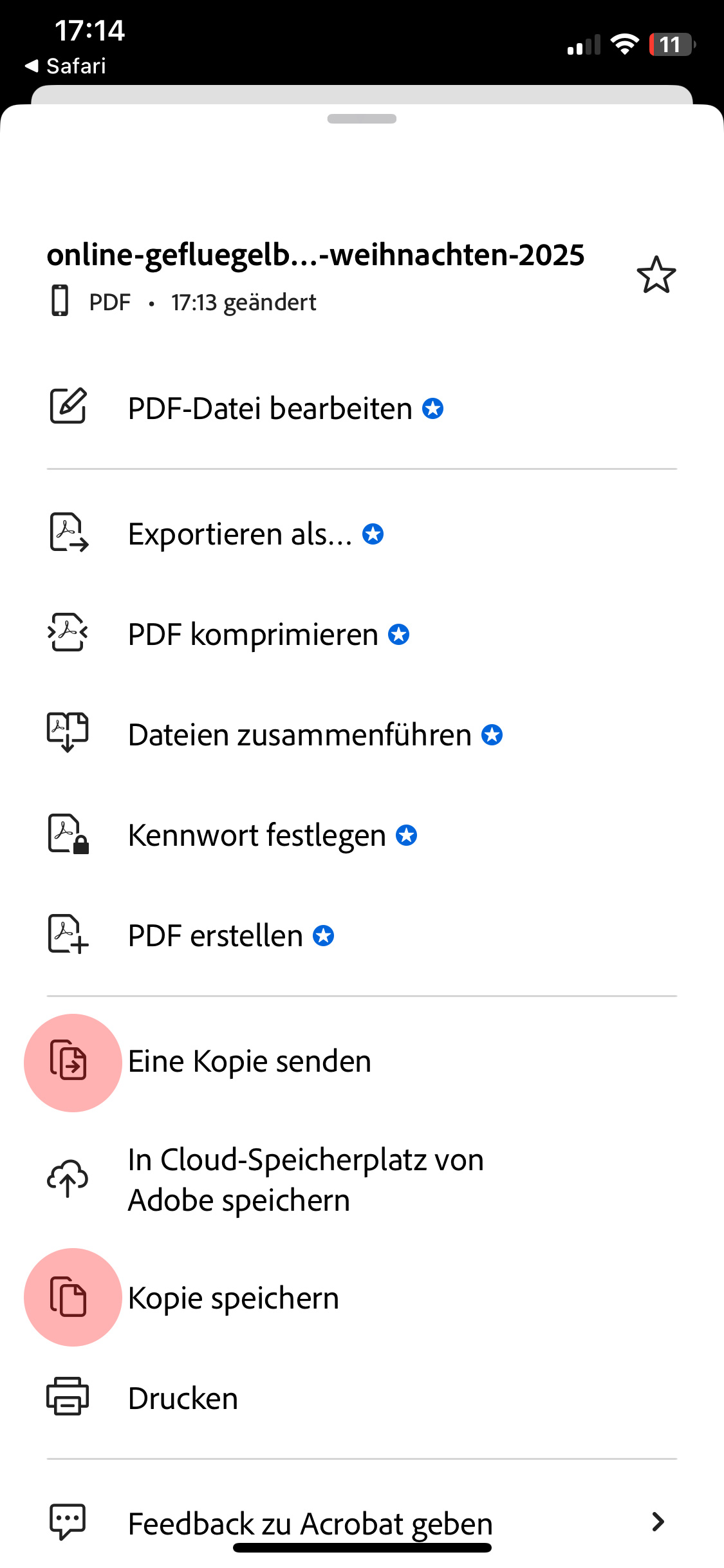Open PDF-Datei bearbeiten
Viewport: 724px width, 1568px height.
(270, 408)
